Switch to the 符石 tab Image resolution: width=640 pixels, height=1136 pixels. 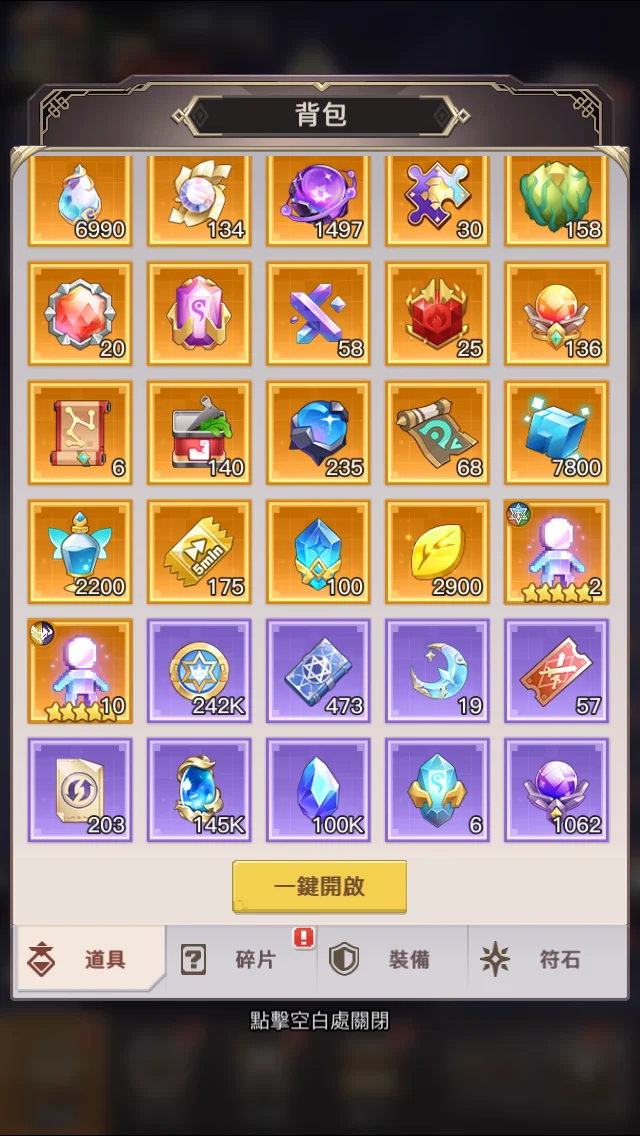tap(544, 960)
